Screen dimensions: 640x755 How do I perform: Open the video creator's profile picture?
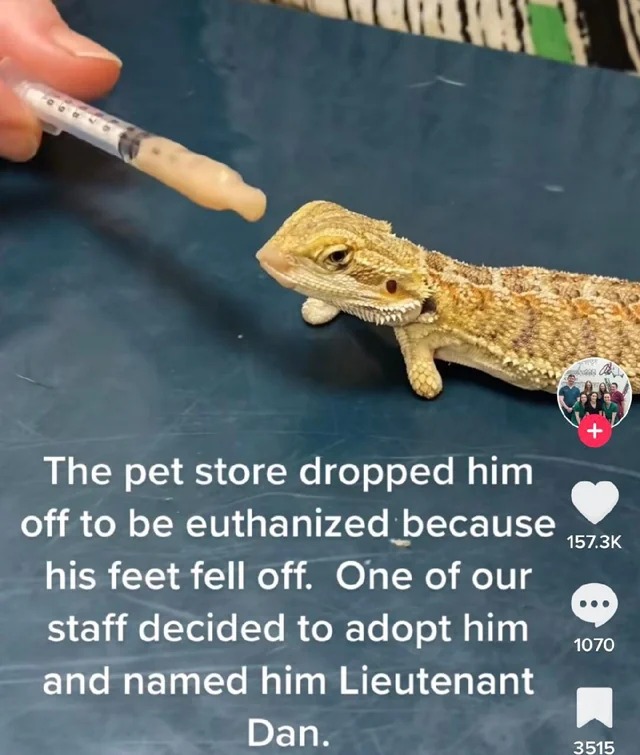[x=594, y=392]
